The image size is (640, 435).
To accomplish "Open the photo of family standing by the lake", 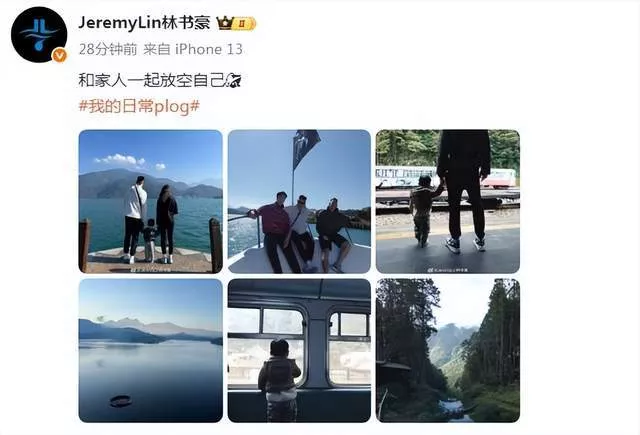I will 150,201.
